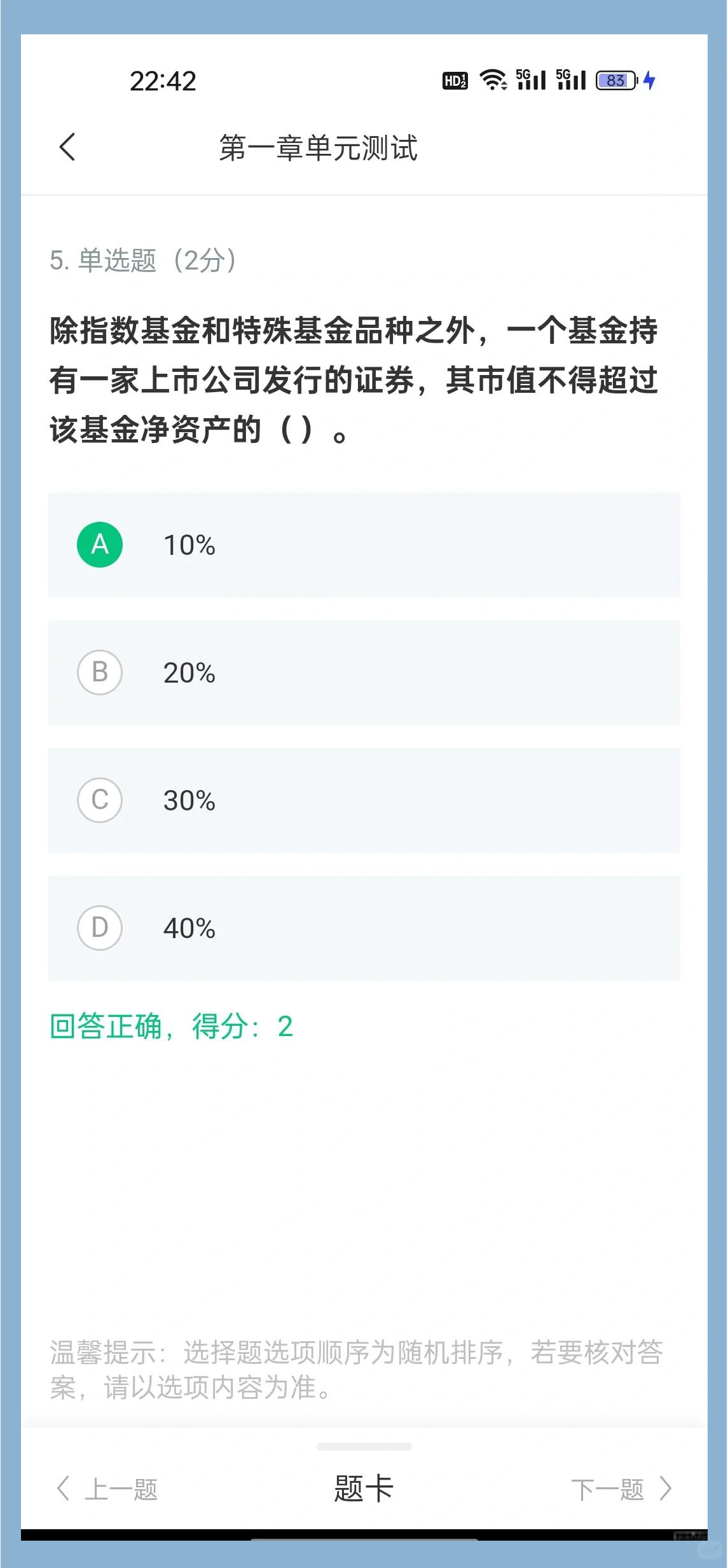Select option D, 40%
Screen dimensions: 728x1568
(x=364, y=927)
